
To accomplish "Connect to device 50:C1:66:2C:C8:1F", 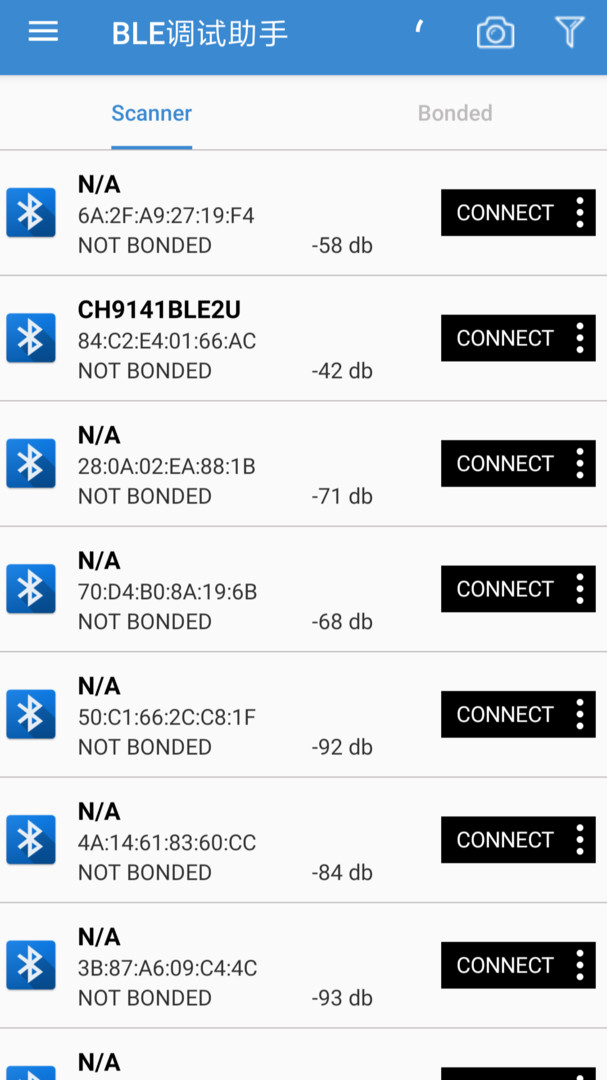I will pyautogui.click(x=504, y=715).
